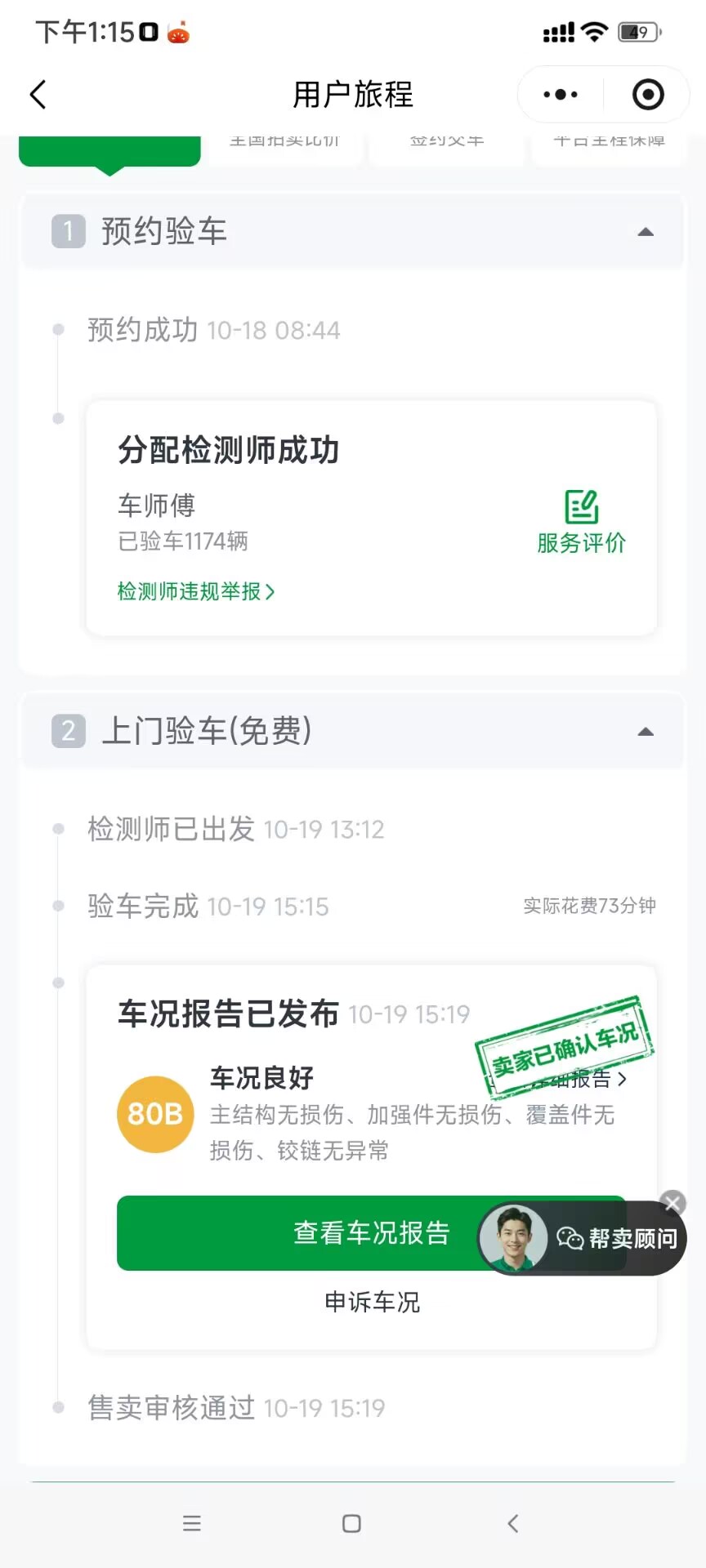Viewport: 706px width, 1568px height.
Task: Tap 申诉车况 to appeal the report
Action: click(372, 1302)
